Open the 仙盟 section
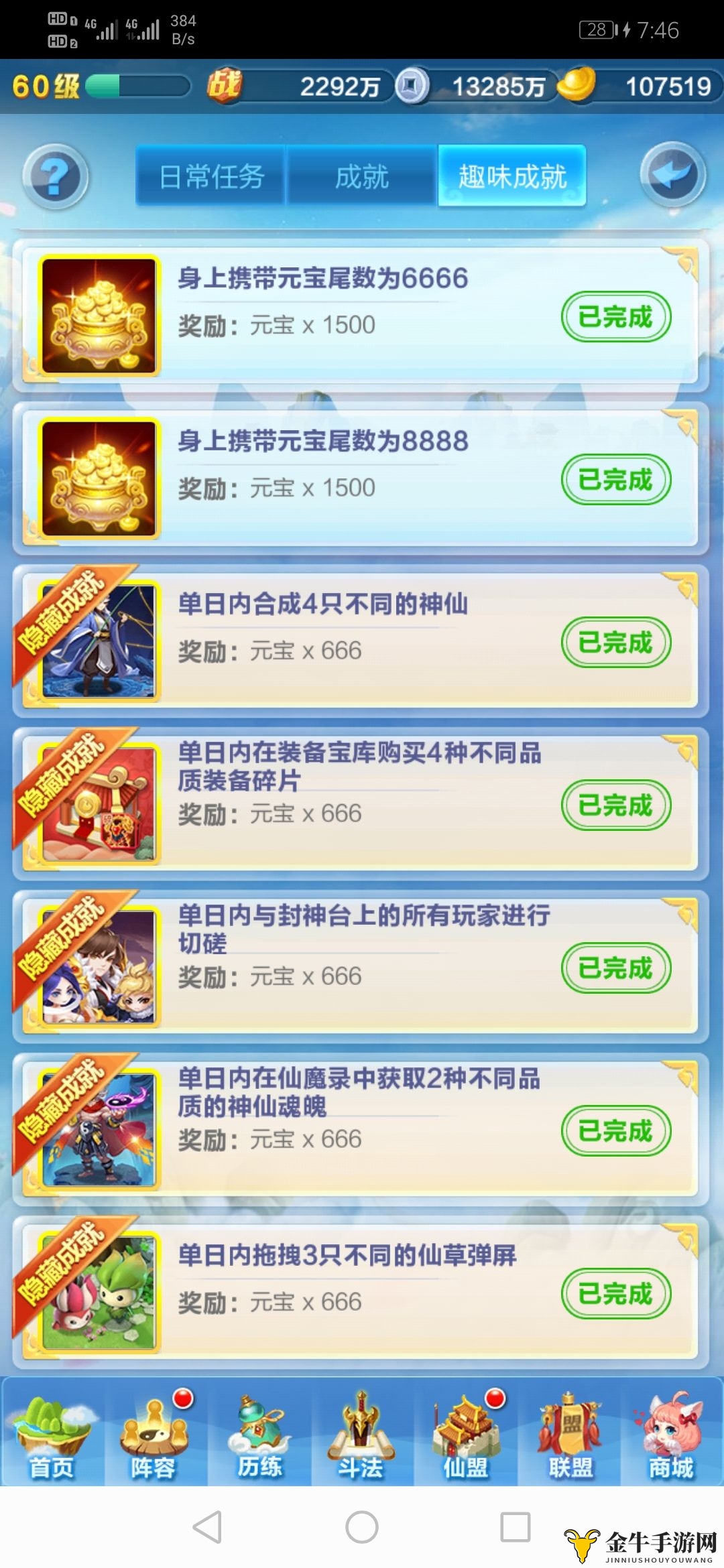This screenshot has width=724, height=1568. click(x=466, y=1433)
